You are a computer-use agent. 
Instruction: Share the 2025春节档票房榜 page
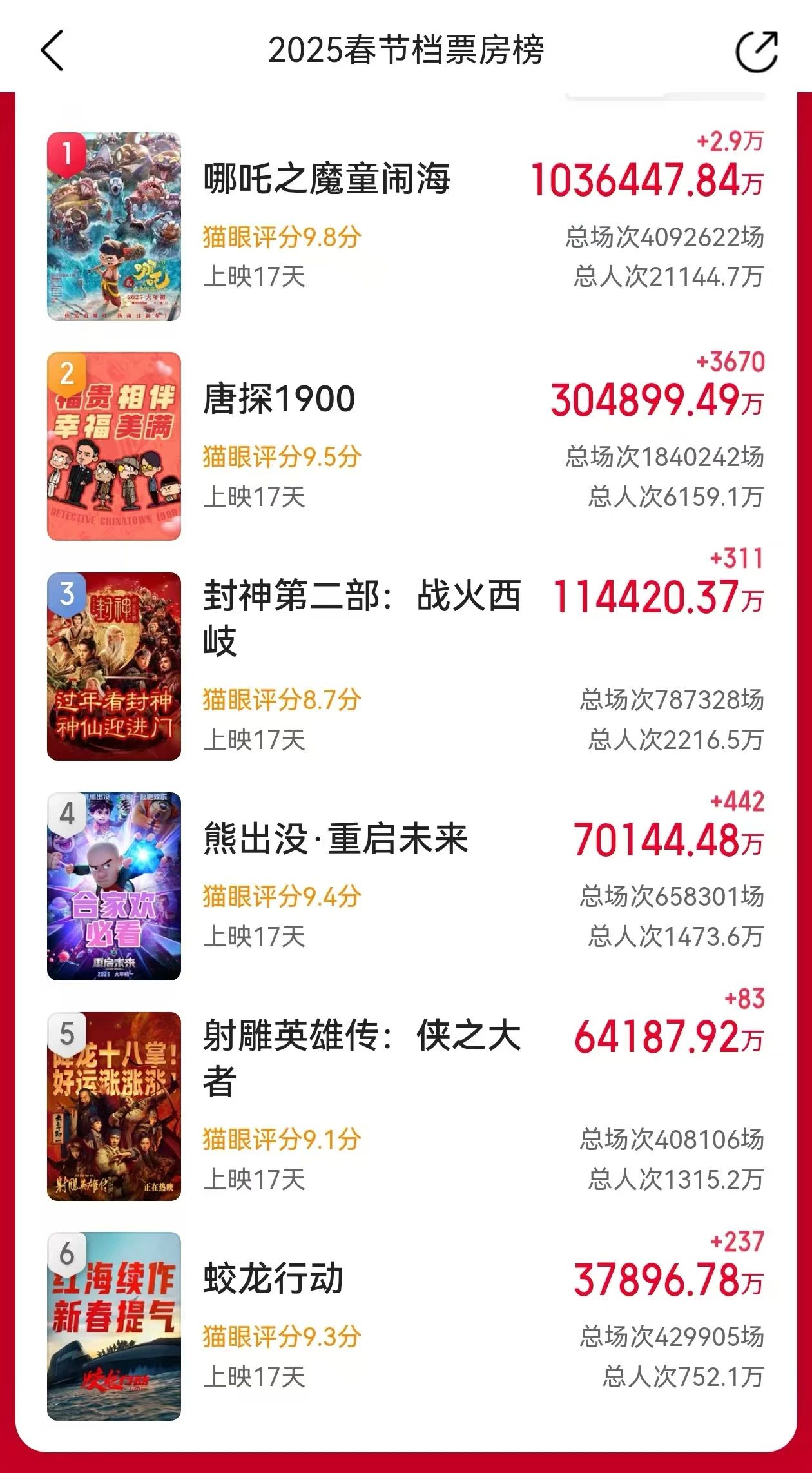pos(756,51)
